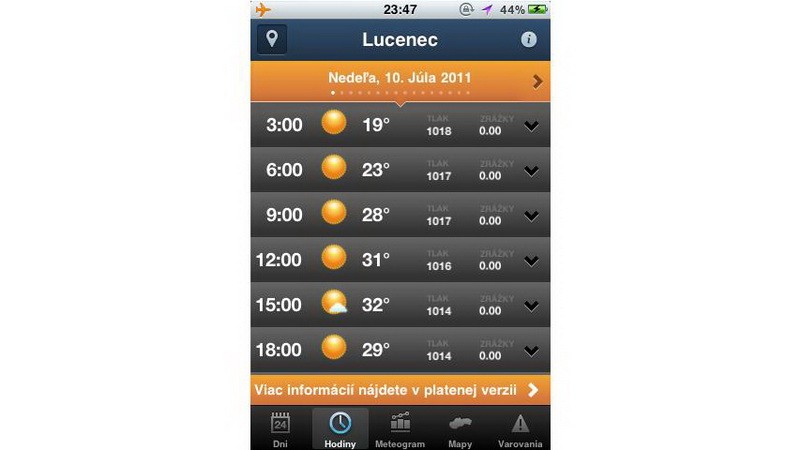Switch to the Varovania tab

(x=520, y=428)
